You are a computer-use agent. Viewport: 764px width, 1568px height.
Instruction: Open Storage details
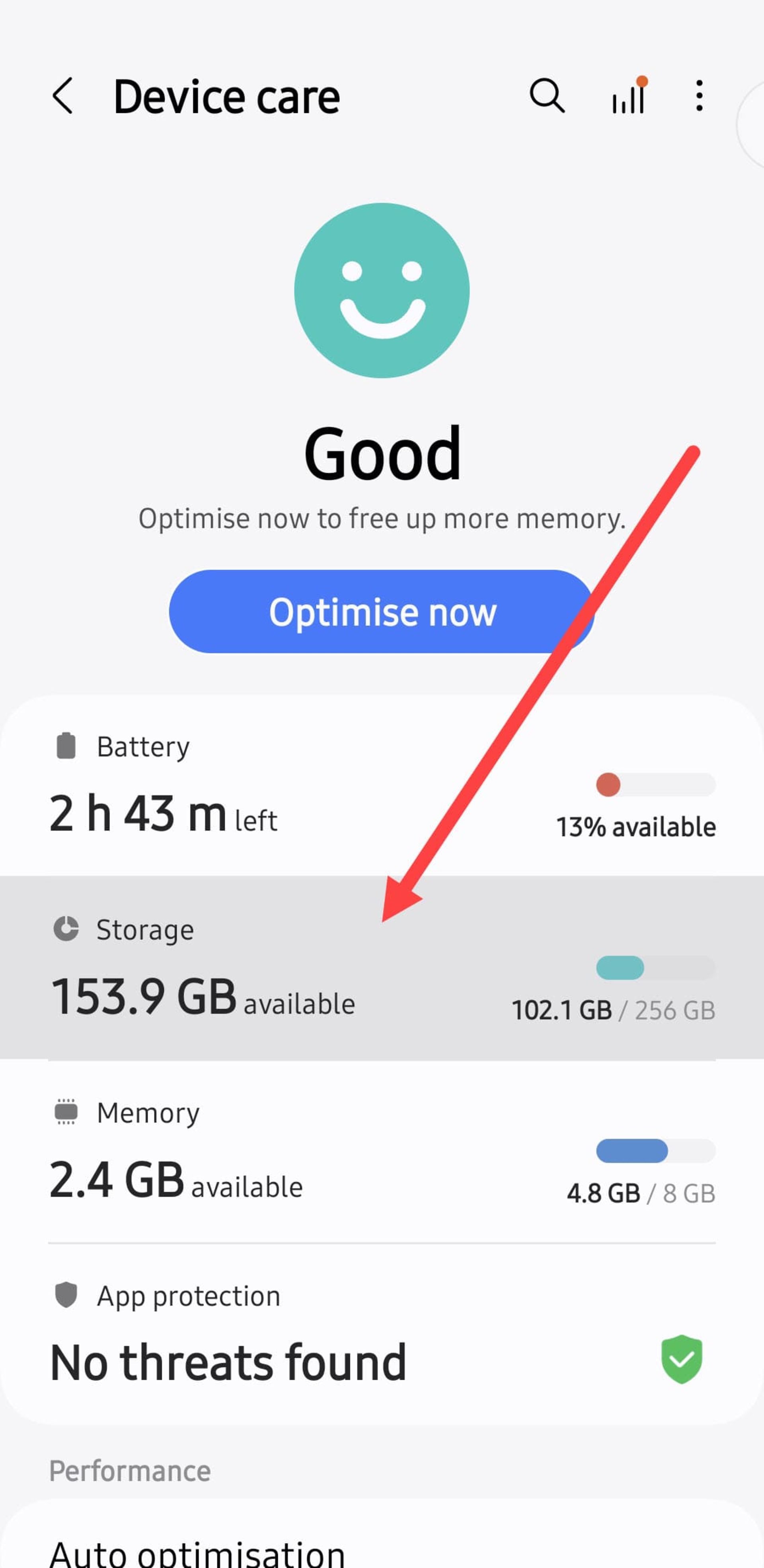(381, 968)
